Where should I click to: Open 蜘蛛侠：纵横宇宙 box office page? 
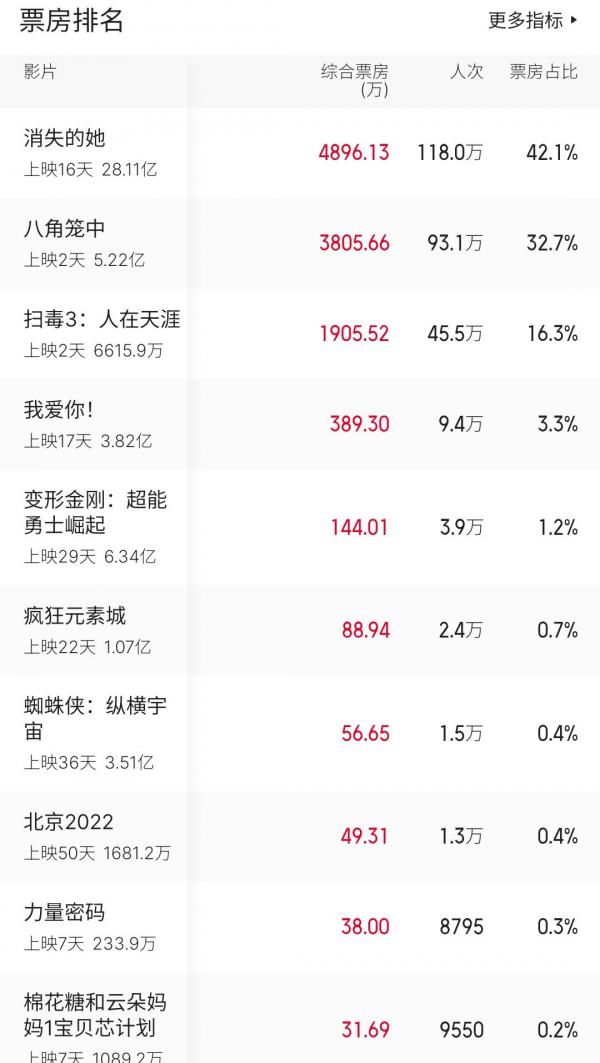[x=300, y=734]
